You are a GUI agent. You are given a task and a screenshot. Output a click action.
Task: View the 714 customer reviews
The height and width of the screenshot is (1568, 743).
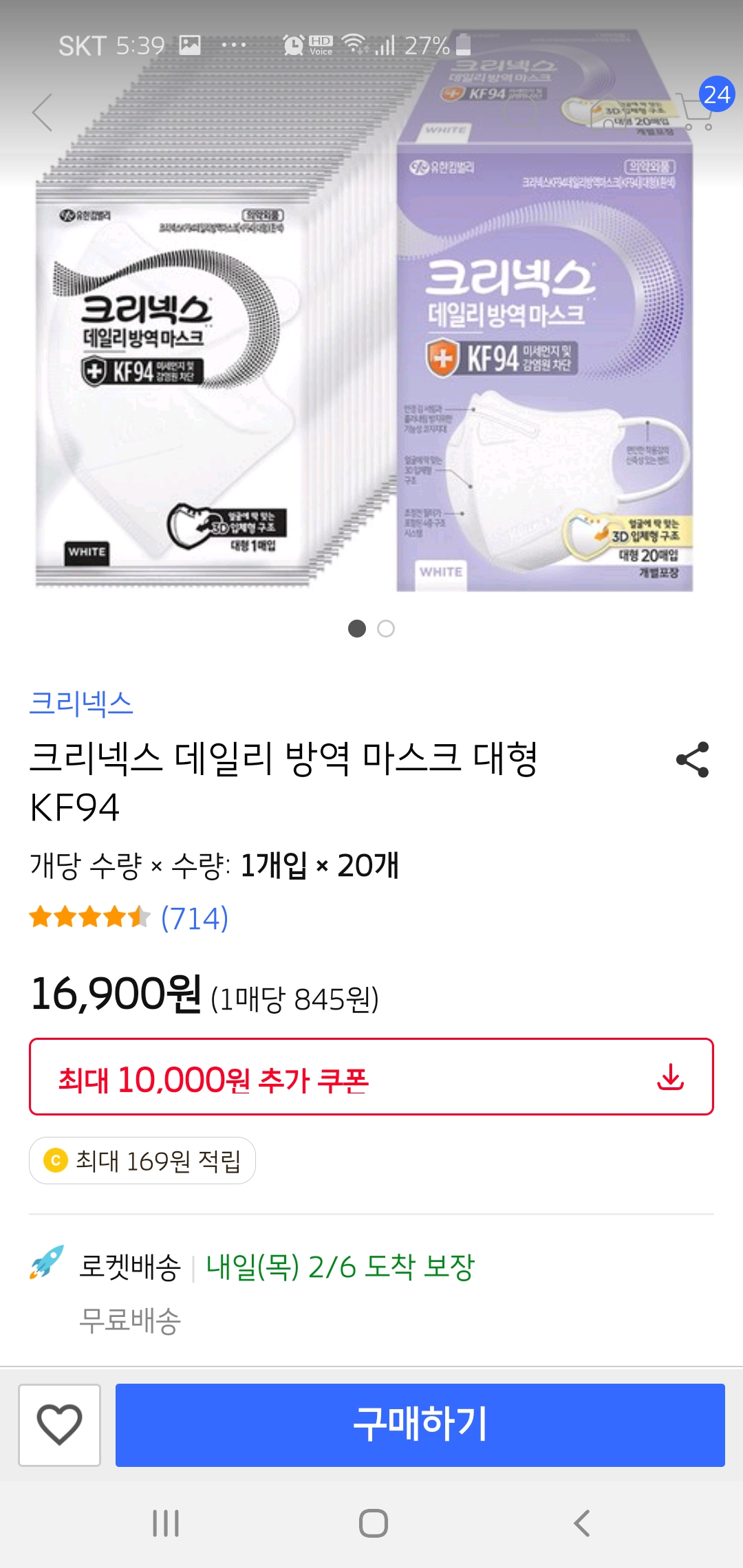194,918
